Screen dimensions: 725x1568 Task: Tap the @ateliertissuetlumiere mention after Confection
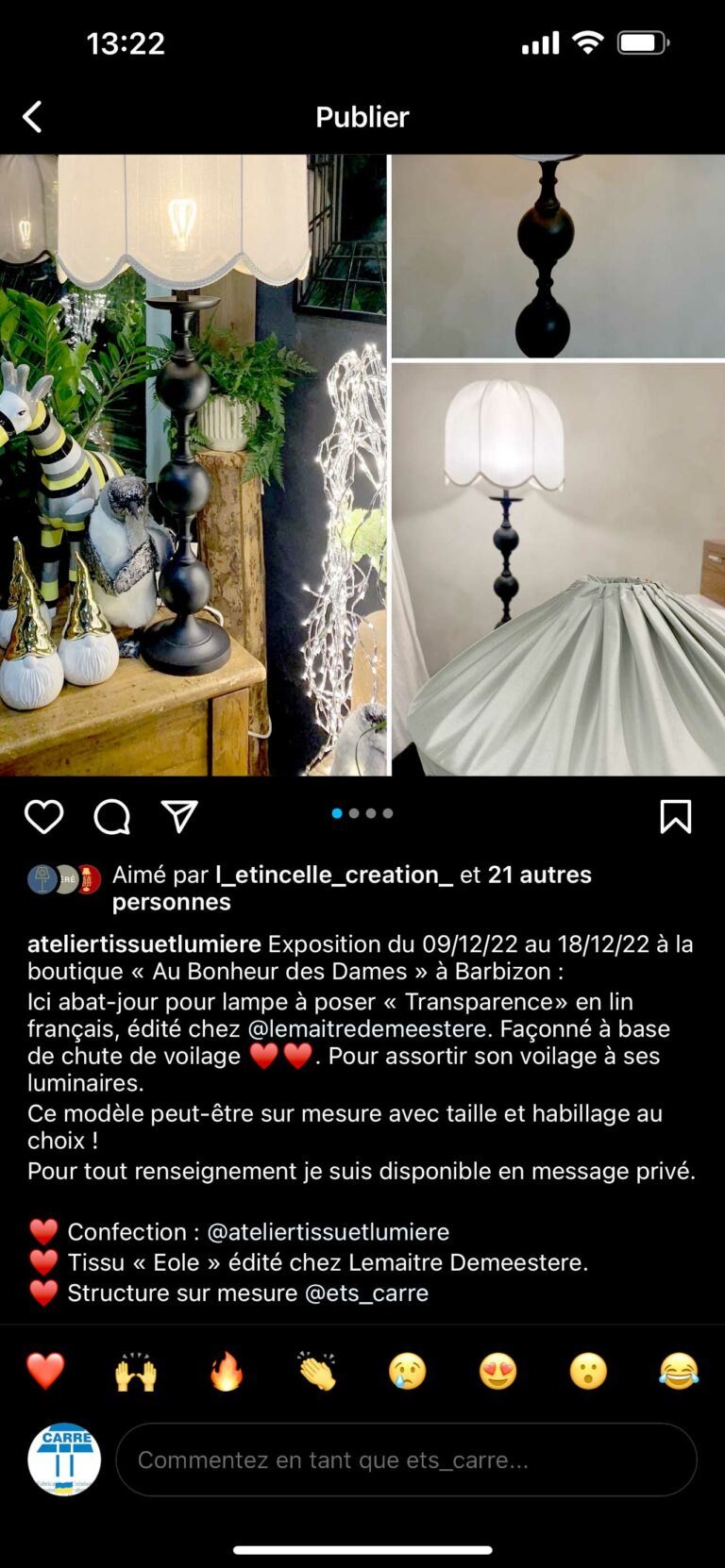pos(328,1232)
